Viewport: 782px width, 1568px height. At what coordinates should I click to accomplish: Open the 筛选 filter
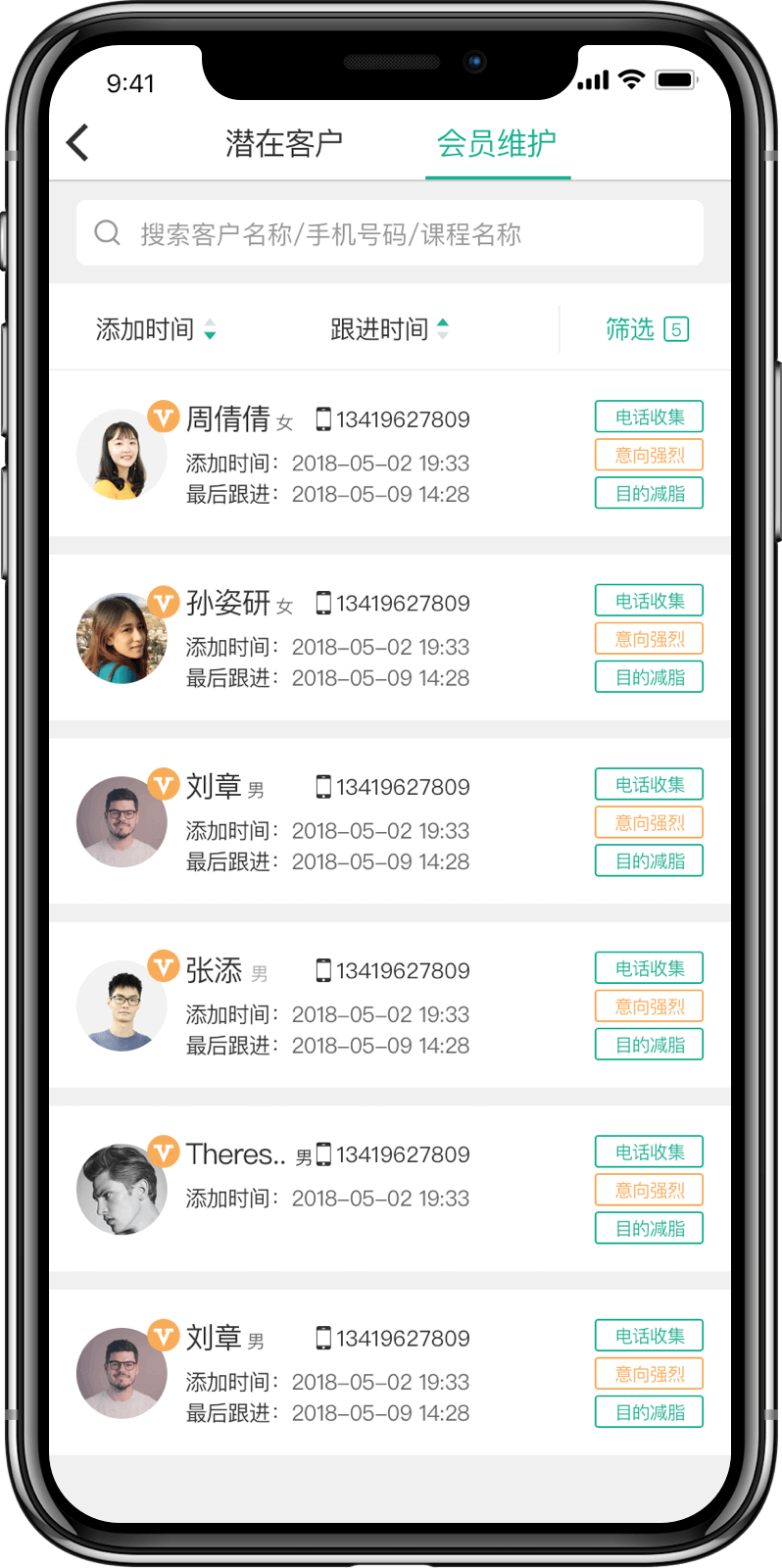[x=647, y=329]
